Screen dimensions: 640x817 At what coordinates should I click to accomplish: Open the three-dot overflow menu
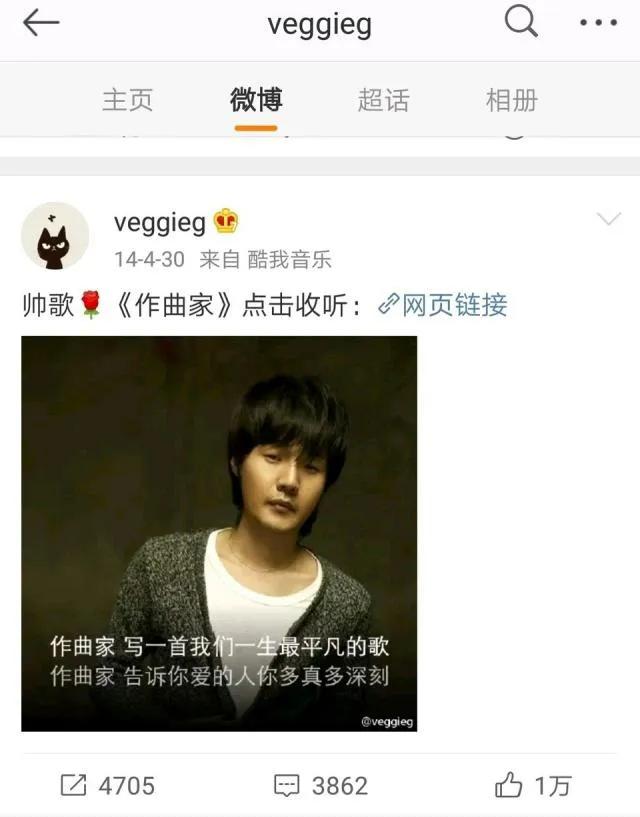[x=599, y=23]
